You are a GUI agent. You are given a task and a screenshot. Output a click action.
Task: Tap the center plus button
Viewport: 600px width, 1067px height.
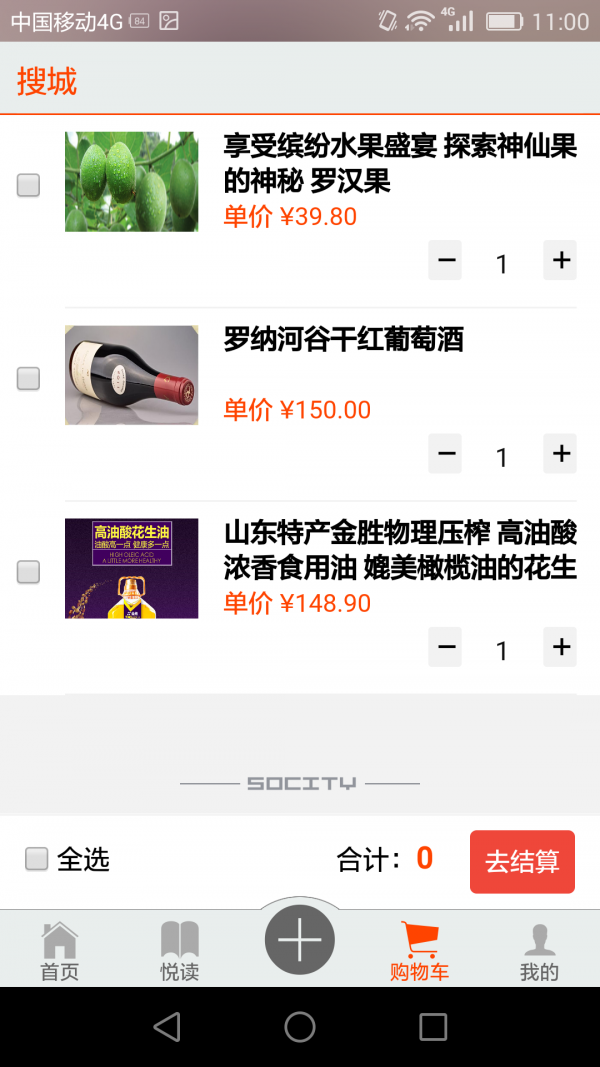pyautogui.click(x=300, y=940)
